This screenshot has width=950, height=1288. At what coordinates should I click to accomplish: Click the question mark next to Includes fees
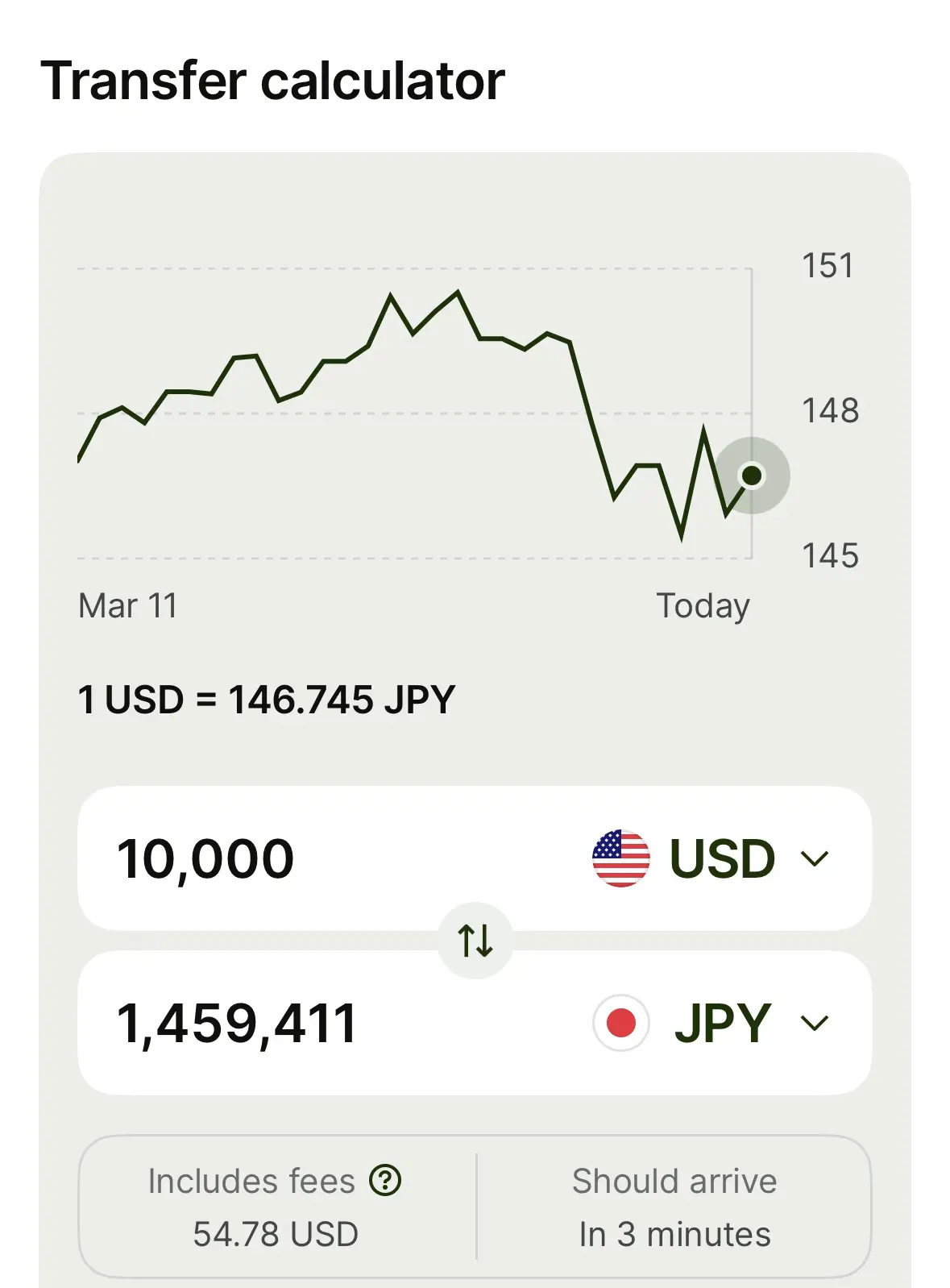(x=386, y=1180)
